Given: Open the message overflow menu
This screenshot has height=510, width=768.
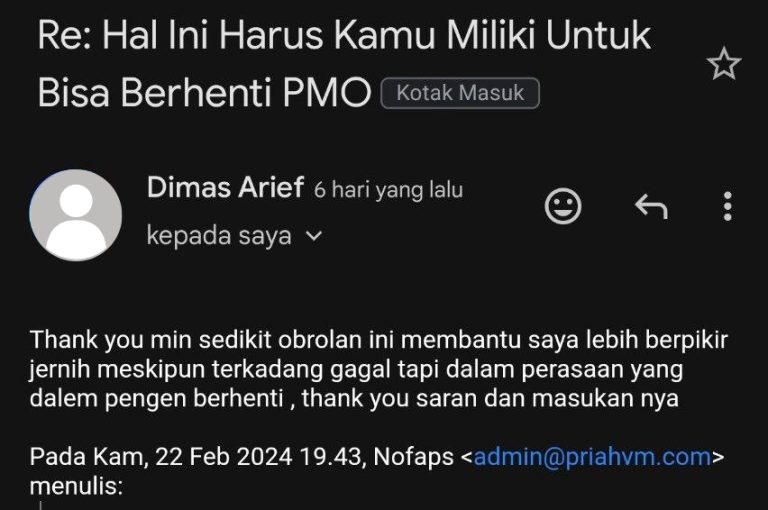Looking at the screenshot, I should [727, 206].
